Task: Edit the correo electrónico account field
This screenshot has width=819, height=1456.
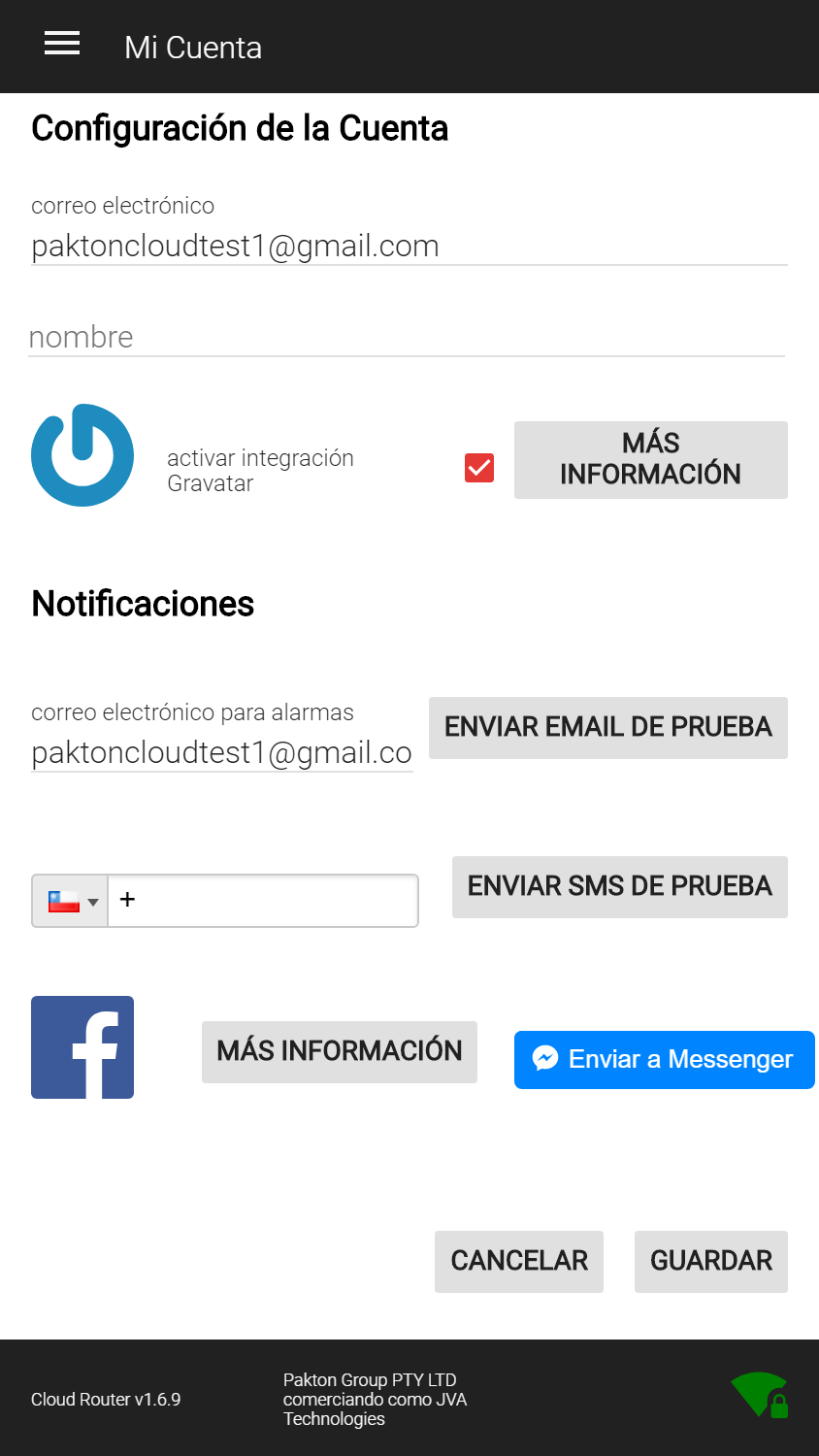Action: [409, 246]
